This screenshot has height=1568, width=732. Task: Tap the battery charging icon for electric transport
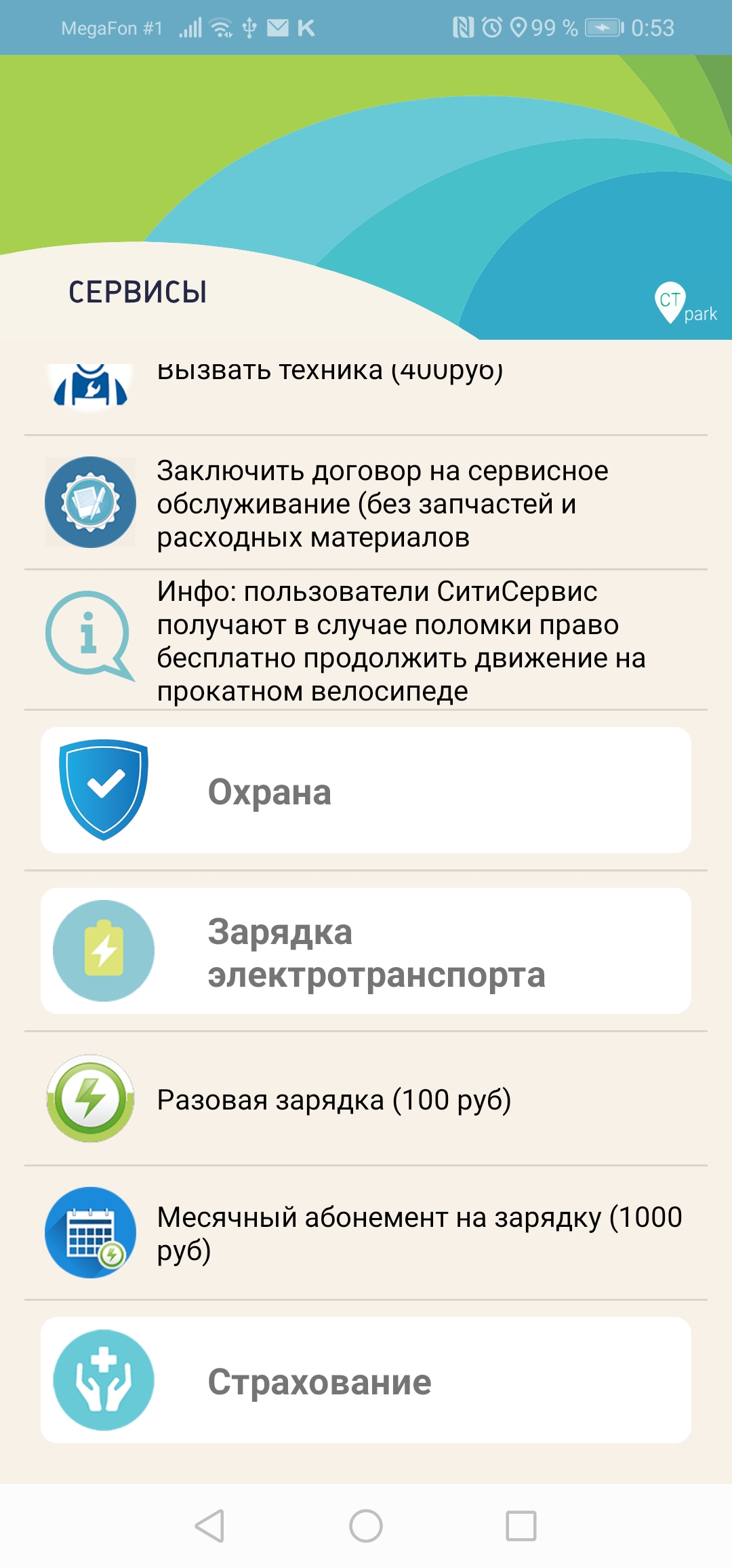pyautogui.click(x=103, y=949)
